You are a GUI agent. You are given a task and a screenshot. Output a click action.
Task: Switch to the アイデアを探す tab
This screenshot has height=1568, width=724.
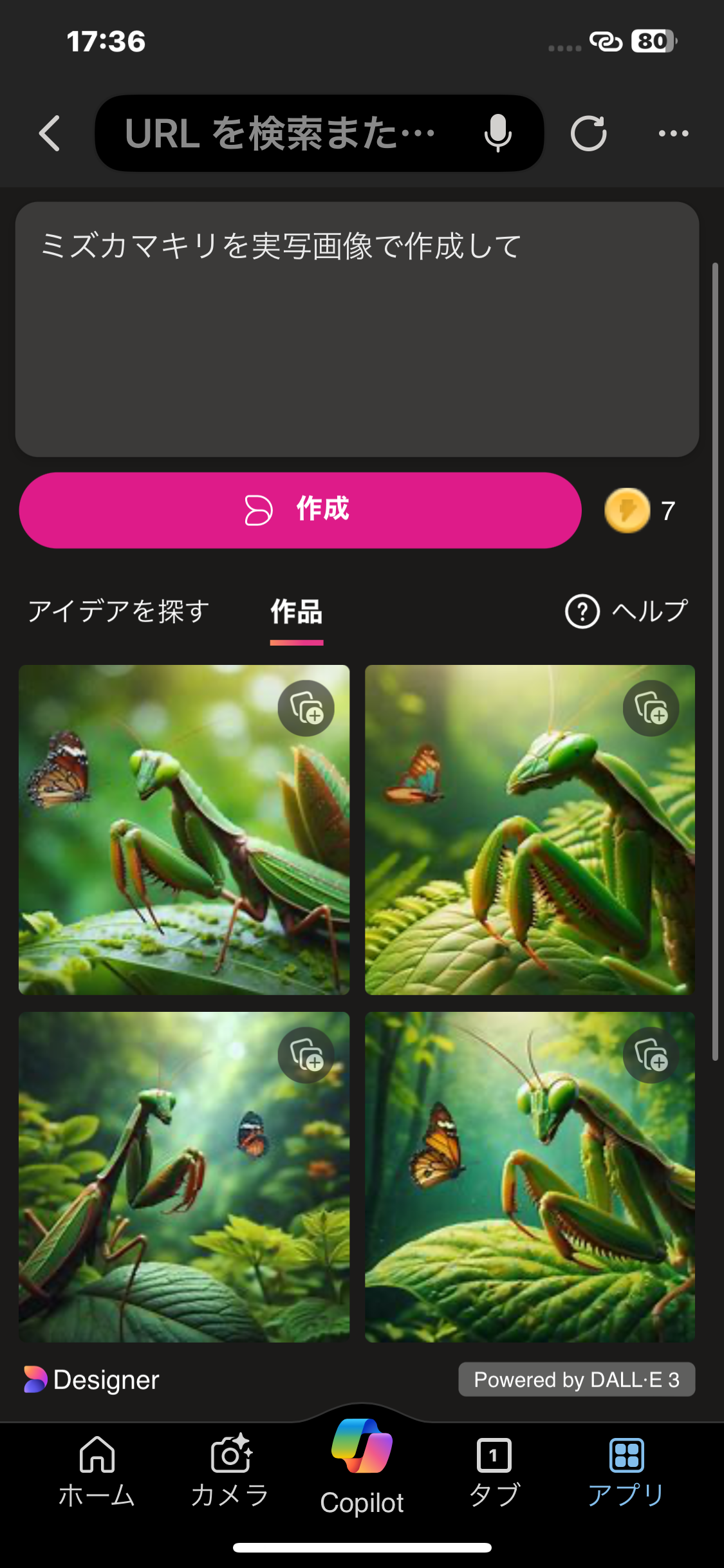(119, 611)
